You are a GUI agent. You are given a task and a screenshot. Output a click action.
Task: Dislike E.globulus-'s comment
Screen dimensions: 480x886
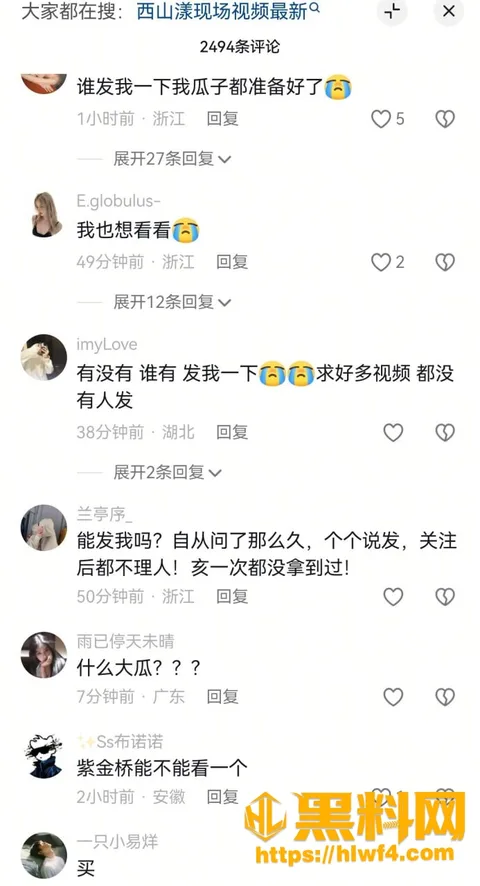click(445, 262)
